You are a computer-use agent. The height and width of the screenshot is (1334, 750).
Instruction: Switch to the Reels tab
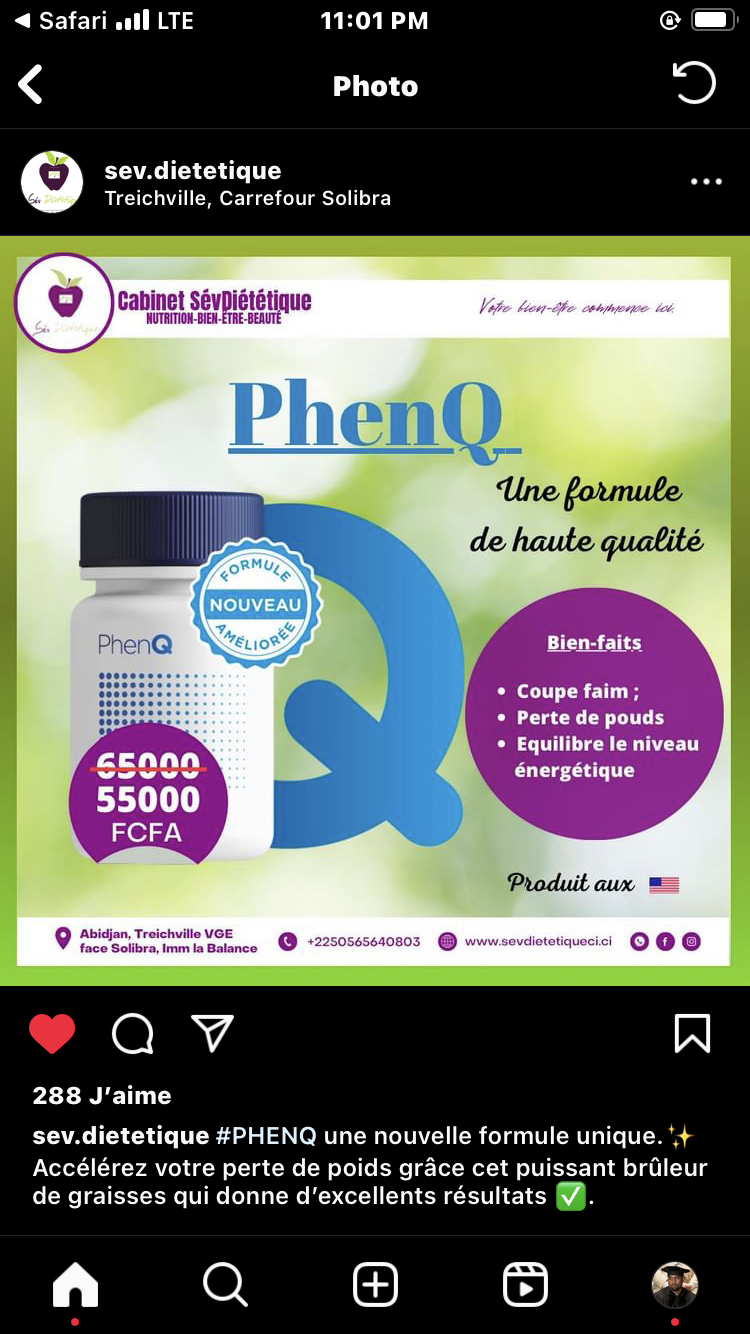(525, 1284)
